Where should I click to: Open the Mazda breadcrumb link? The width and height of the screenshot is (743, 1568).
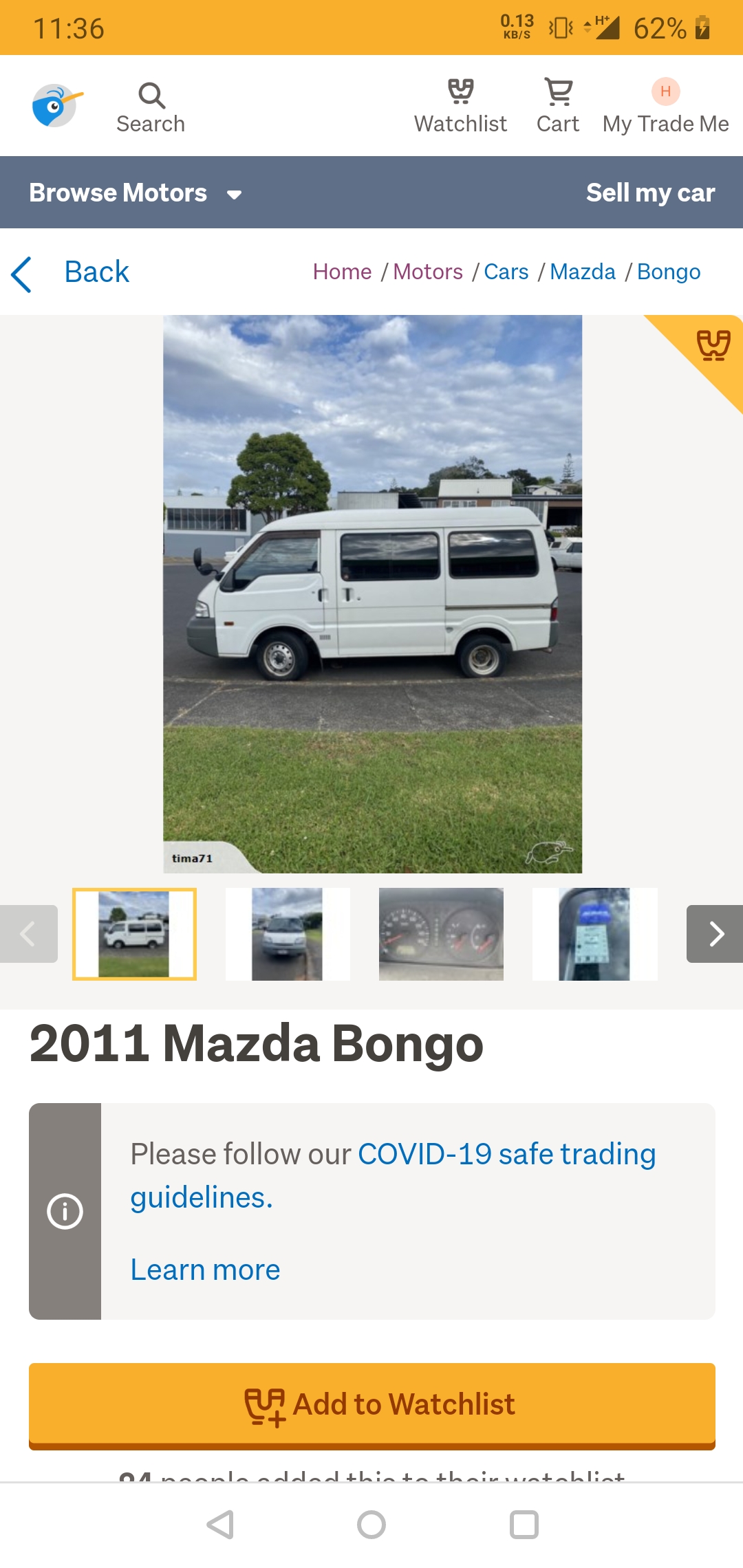point(583,272)
